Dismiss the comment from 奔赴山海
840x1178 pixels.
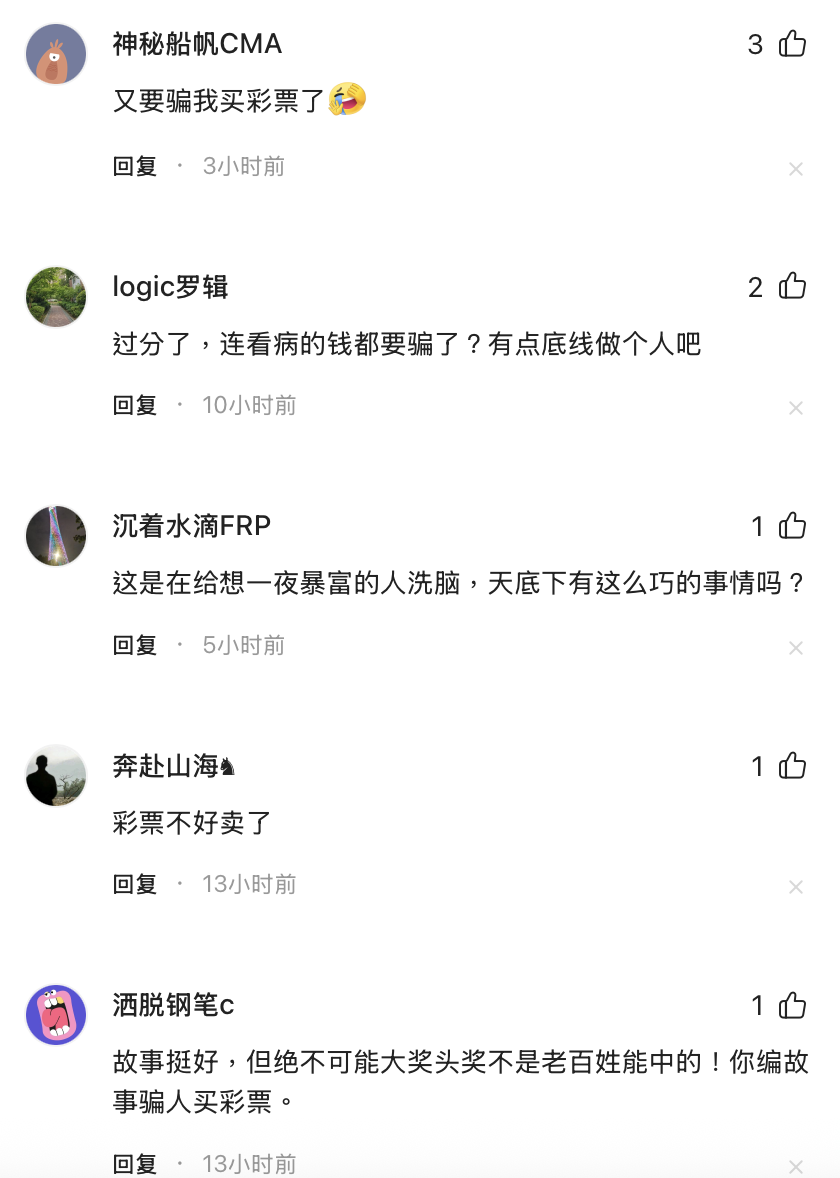coord(796,887)
